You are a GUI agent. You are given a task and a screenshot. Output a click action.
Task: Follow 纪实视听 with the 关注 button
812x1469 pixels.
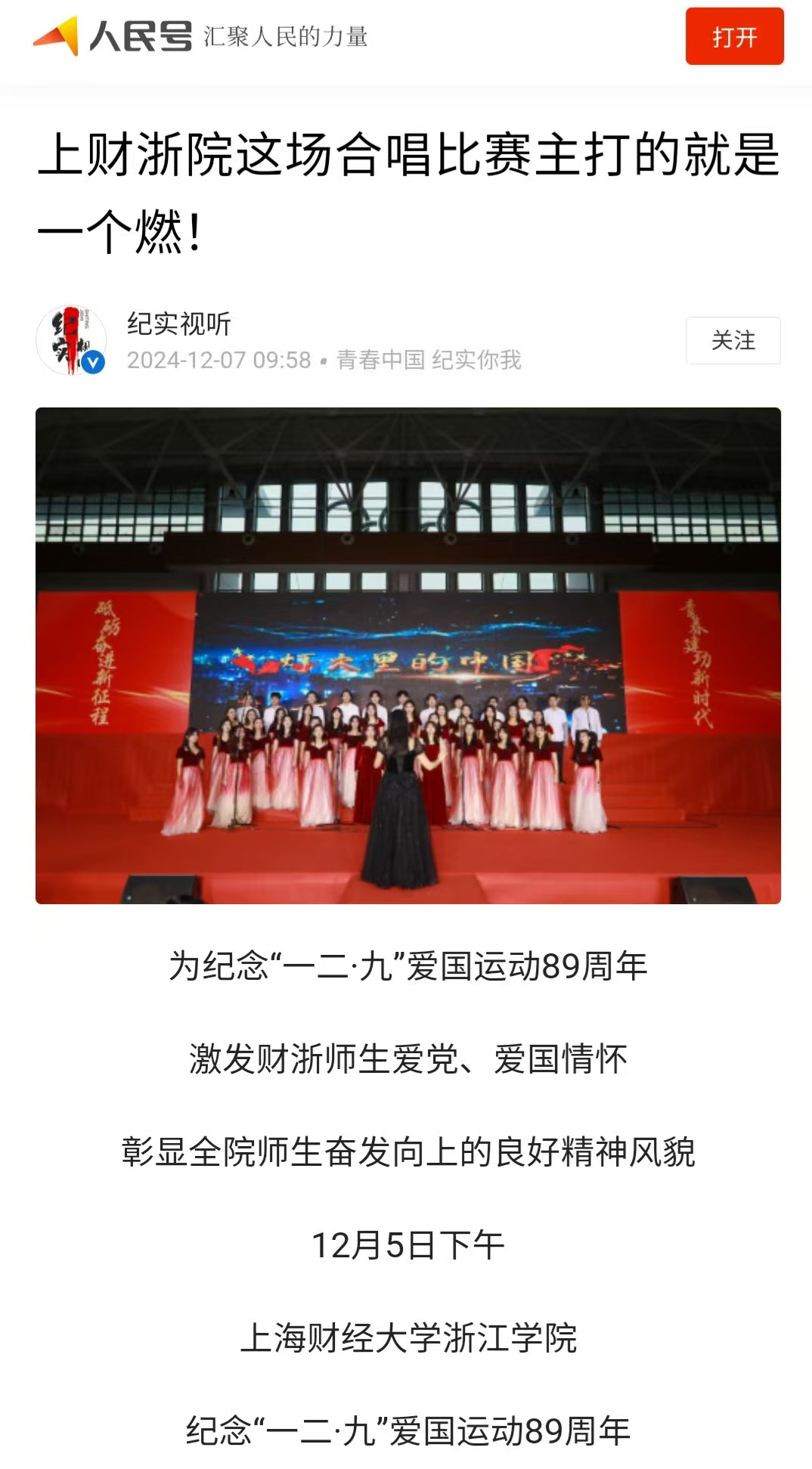[x=733, y=340]
